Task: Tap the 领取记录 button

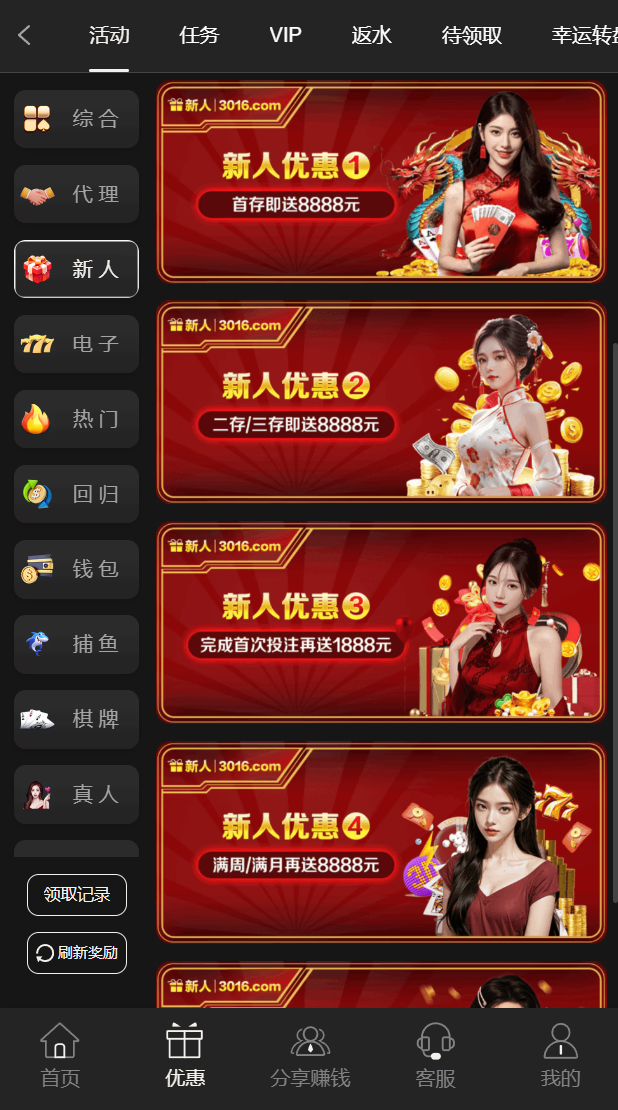Action: click(x=77, y=895)
